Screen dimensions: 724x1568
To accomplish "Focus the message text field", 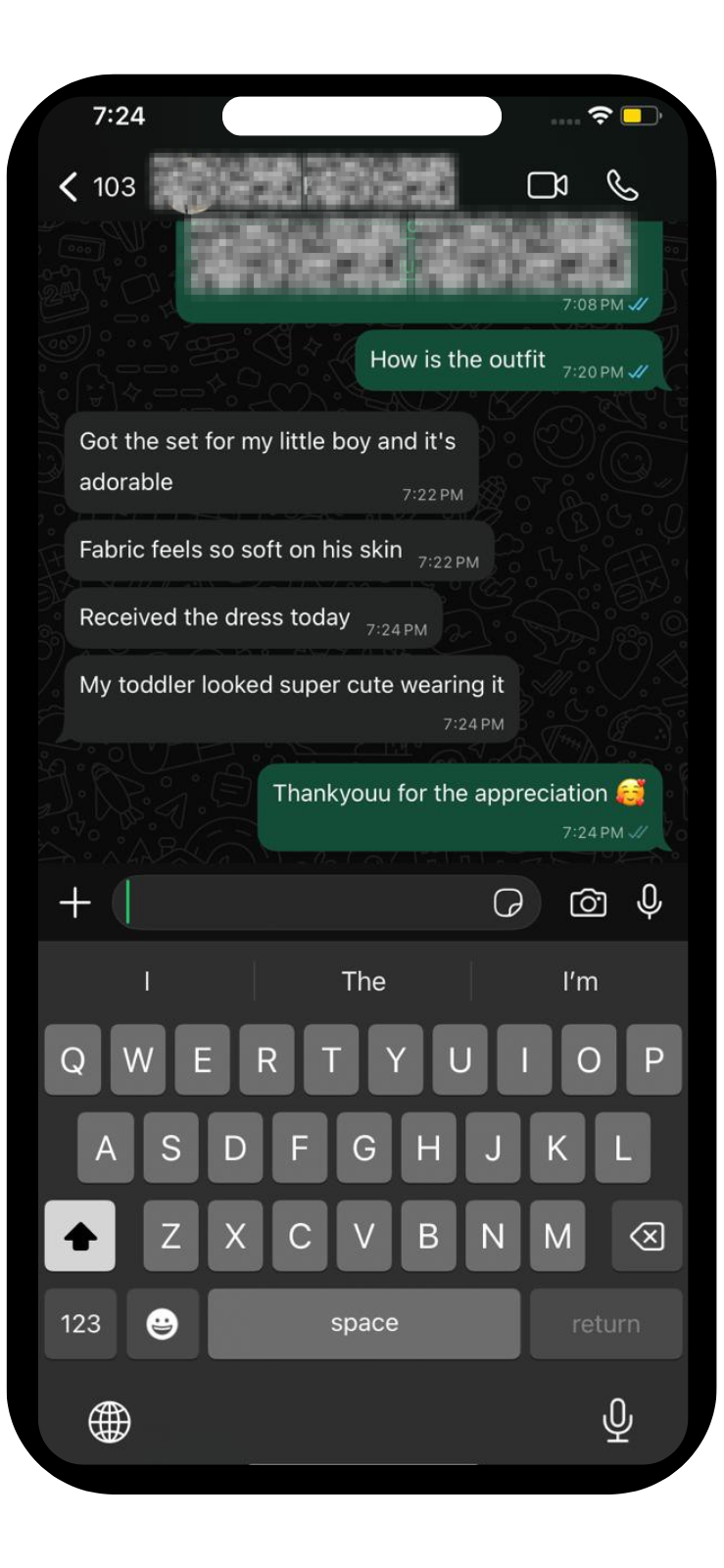I will coord(304,903).
